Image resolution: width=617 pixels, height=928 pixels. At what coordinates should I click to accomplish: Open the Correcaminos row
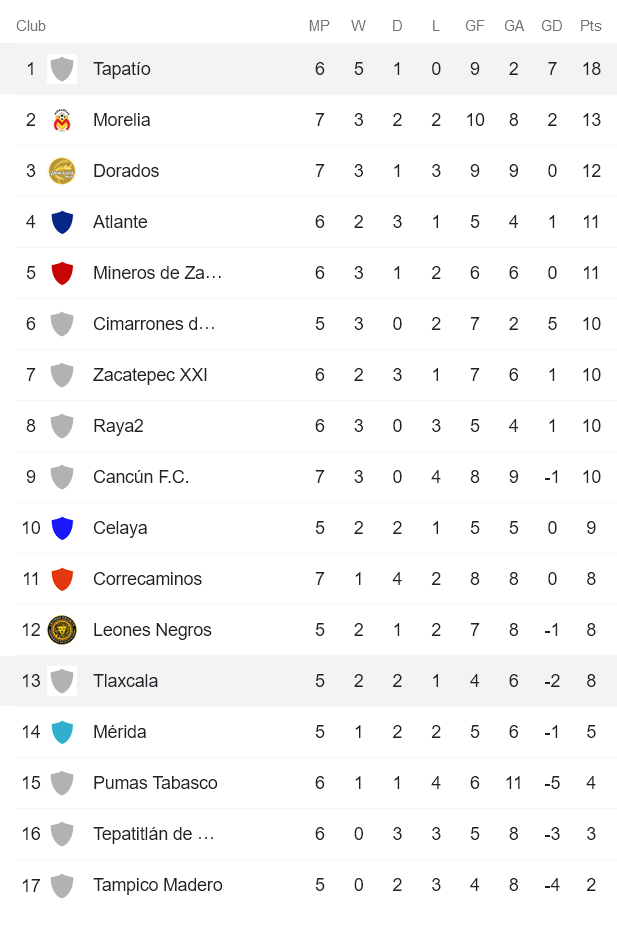[x=147, y=579]
